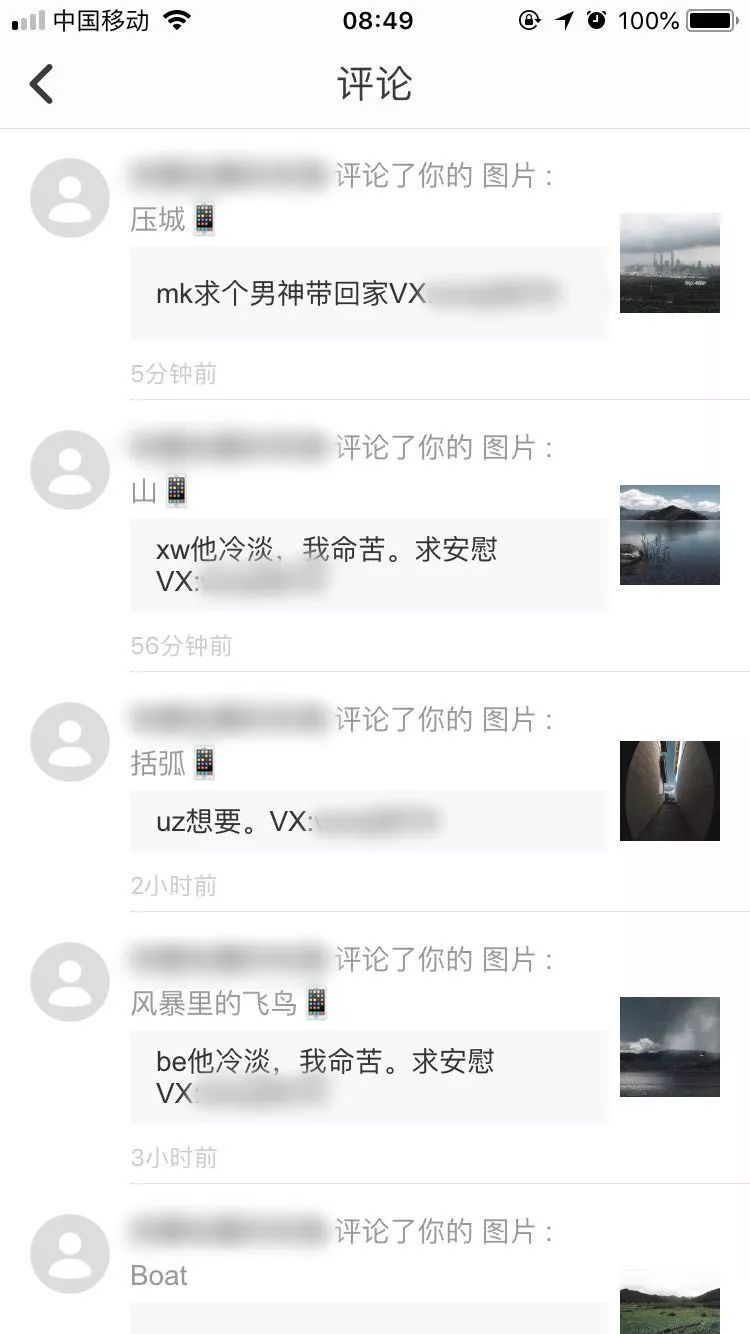
Task: Select the uz想要 comment bubble
Action: (x=368, y=820)
